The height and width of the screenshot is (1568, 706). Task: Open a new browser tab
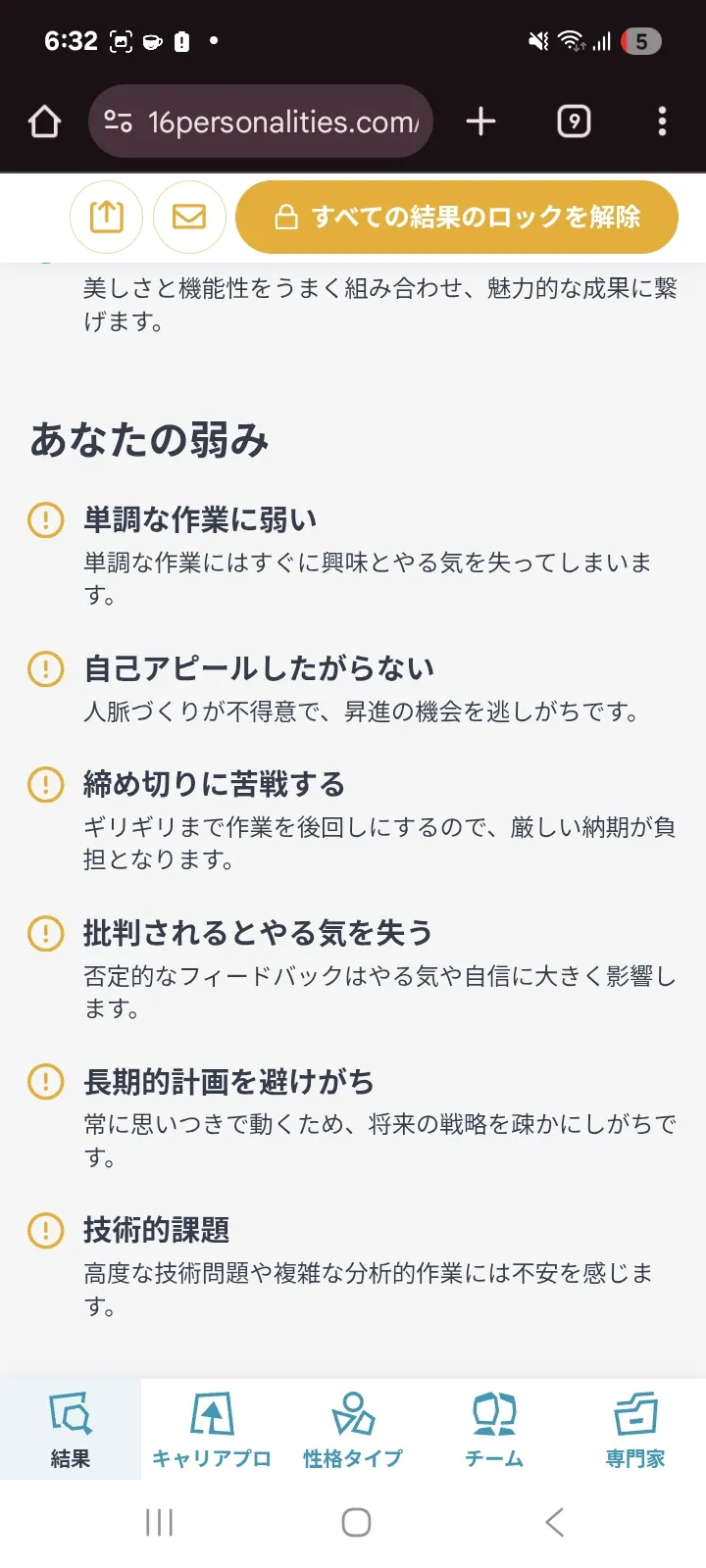[x=480, y=122]
